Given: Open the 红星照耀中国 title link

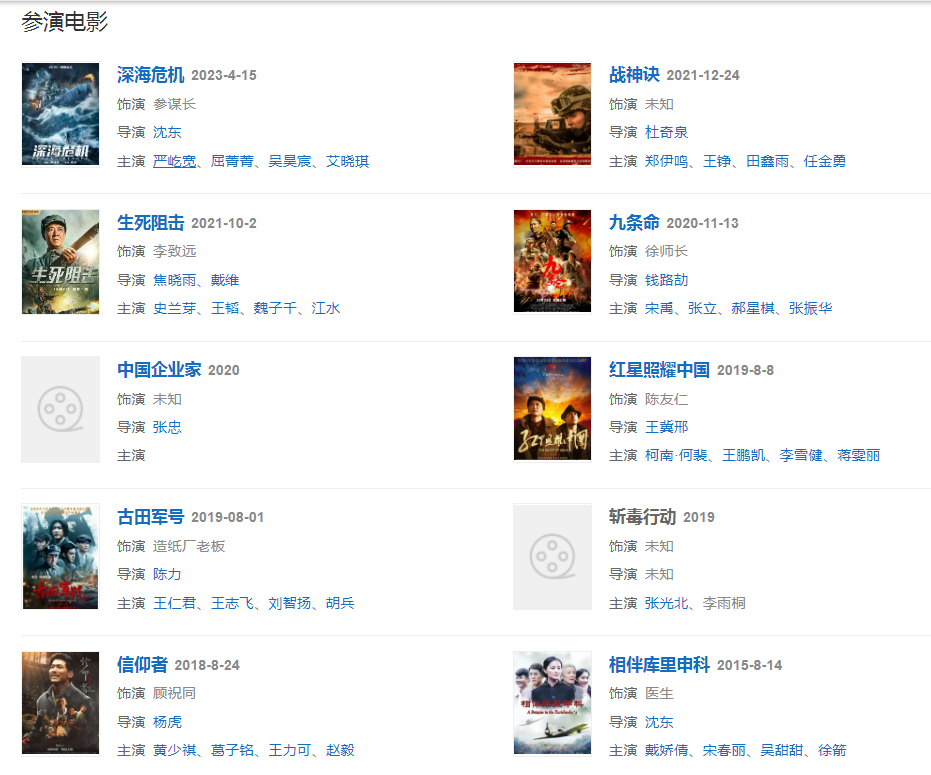Looking at the screenshot, I should 659,369.
